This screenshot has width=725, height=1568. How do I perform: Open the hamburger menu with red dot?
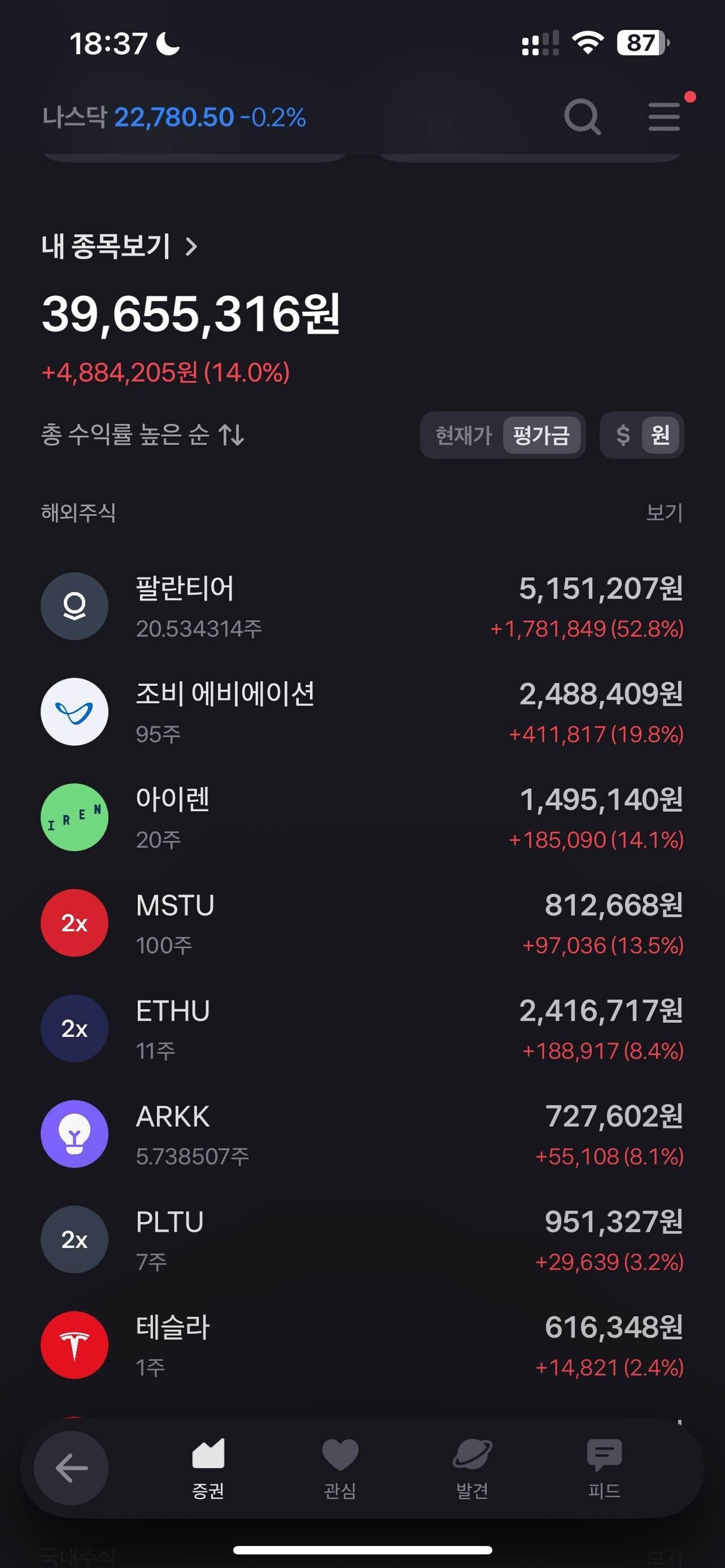click(x=663, y=117)
